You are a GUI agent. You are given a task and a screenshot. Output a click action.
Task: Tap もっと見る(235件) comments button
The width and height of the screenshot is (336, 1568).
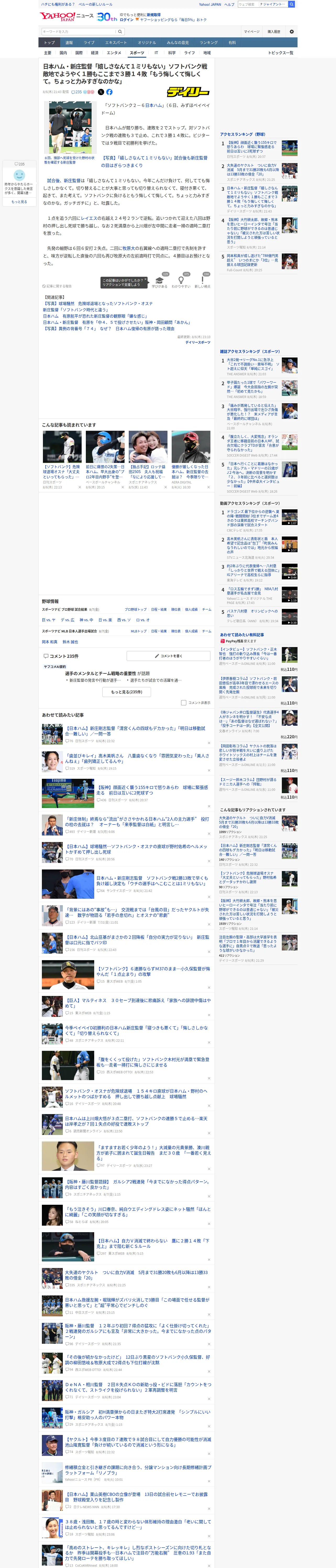pyautogui.click(x=127, y=691)
